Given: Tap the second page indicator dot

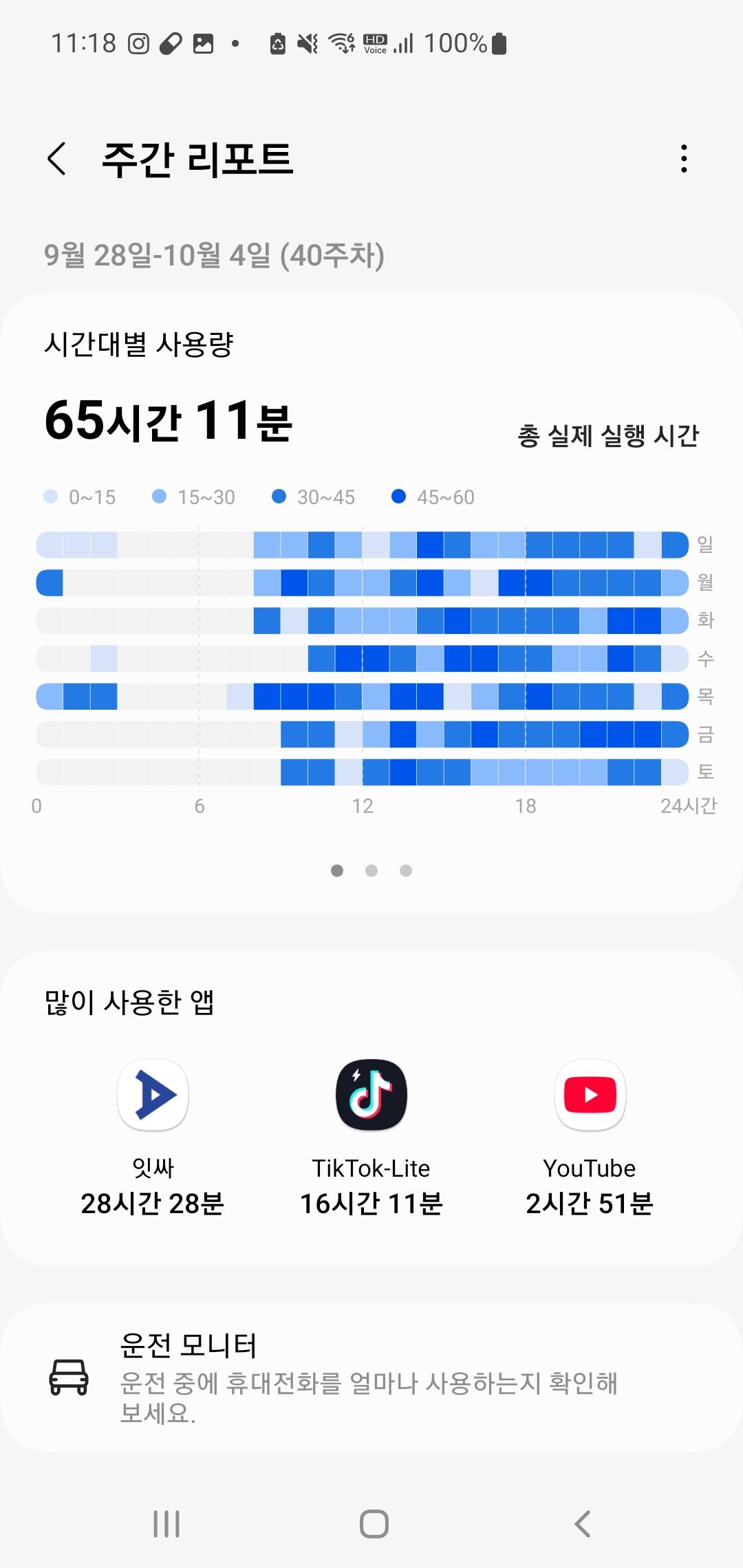Looking at the screenshot, I should (x=371, y=871).
